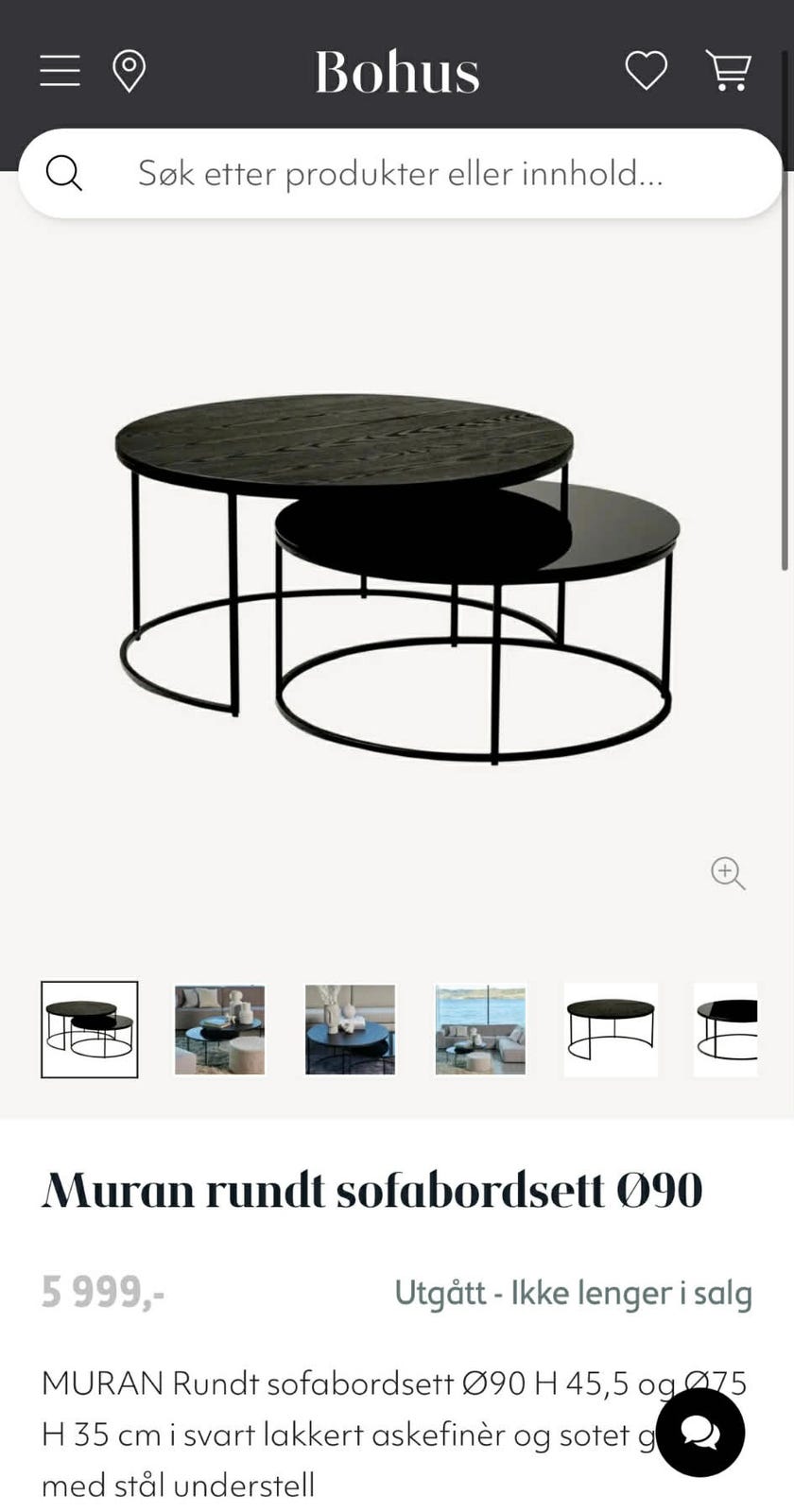Open the wishlist heart
This screenshot has width=794, height=1512.
coord(647,71)
